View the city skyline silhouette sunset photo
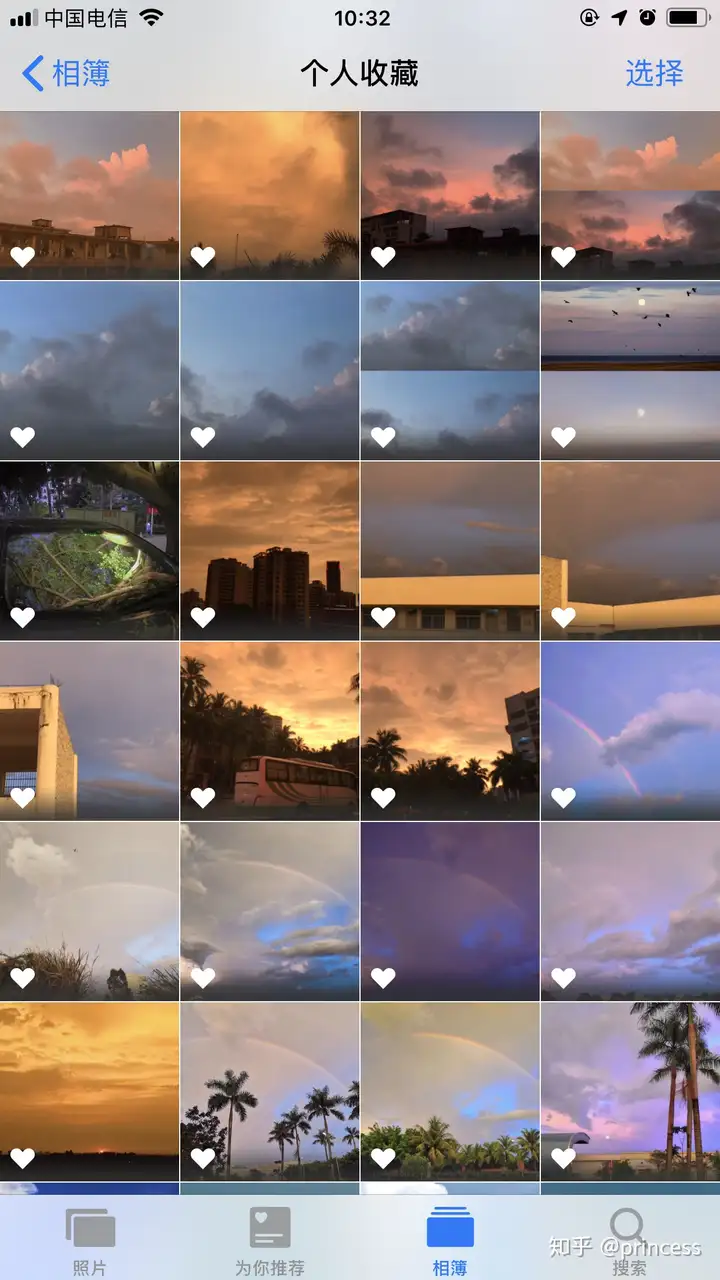The height and width of the screenshot is (1280, 720). point(269,550)
